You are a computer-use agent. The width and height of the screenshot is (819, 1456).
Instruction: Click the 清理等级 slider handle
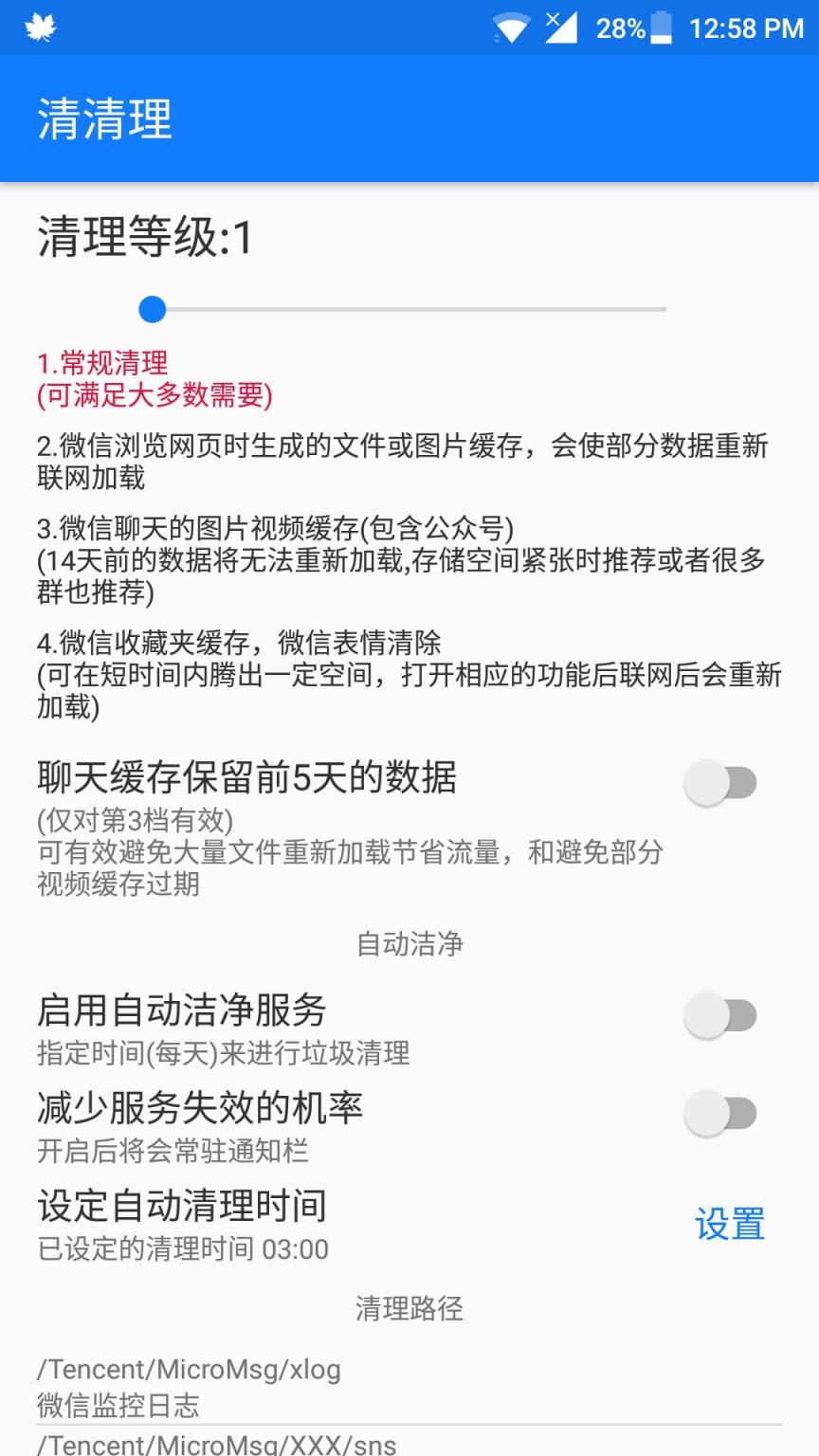point(152,310)
